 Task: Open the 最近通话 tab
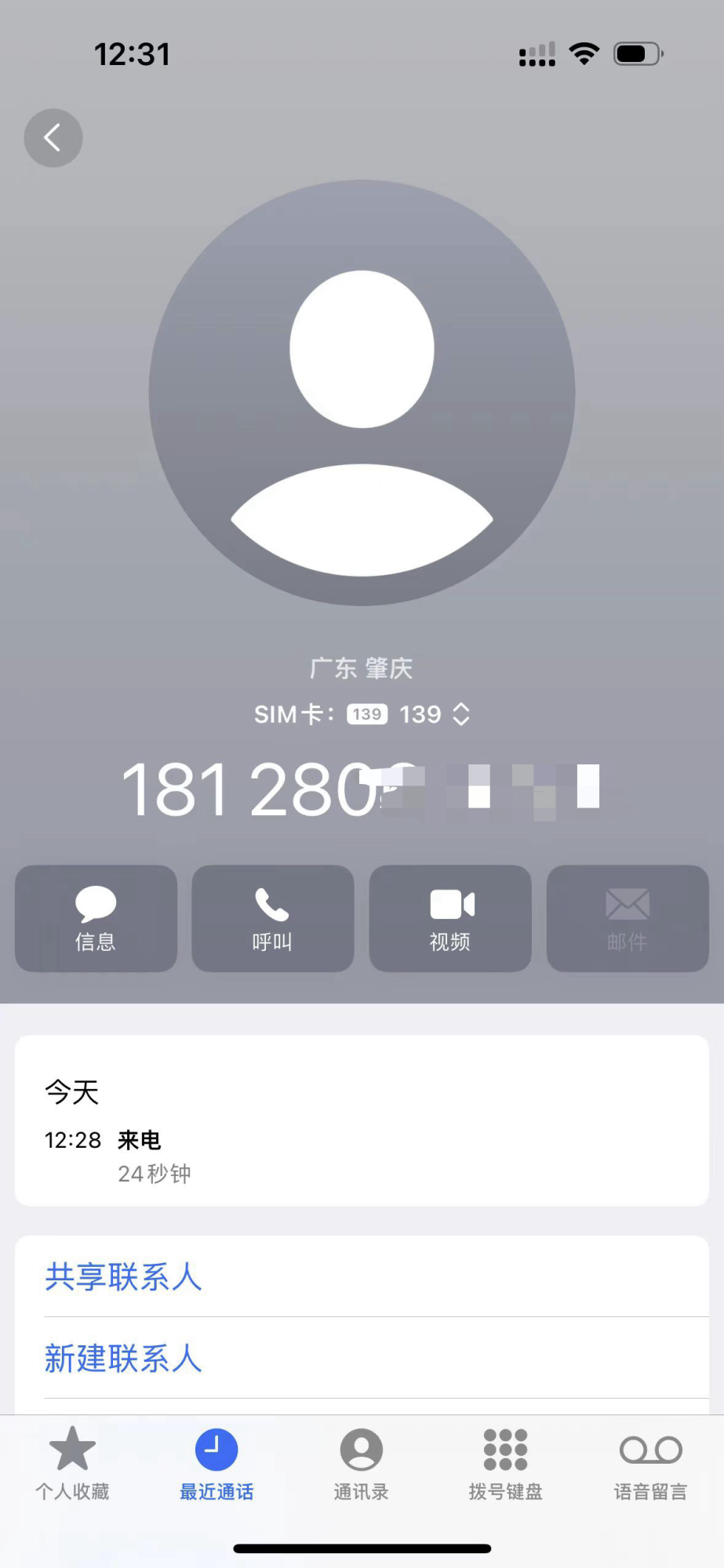216,1463
